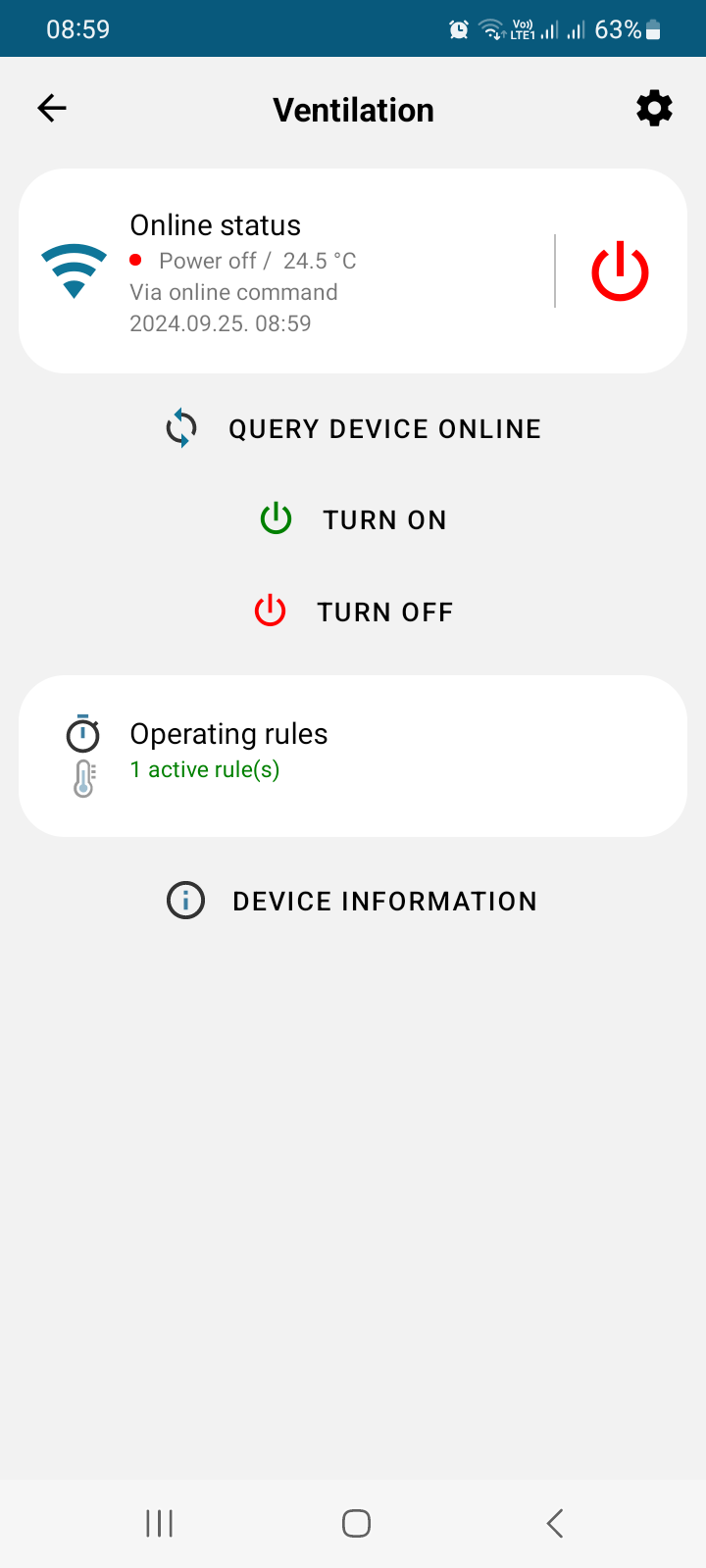Query device online

(353, 429)
